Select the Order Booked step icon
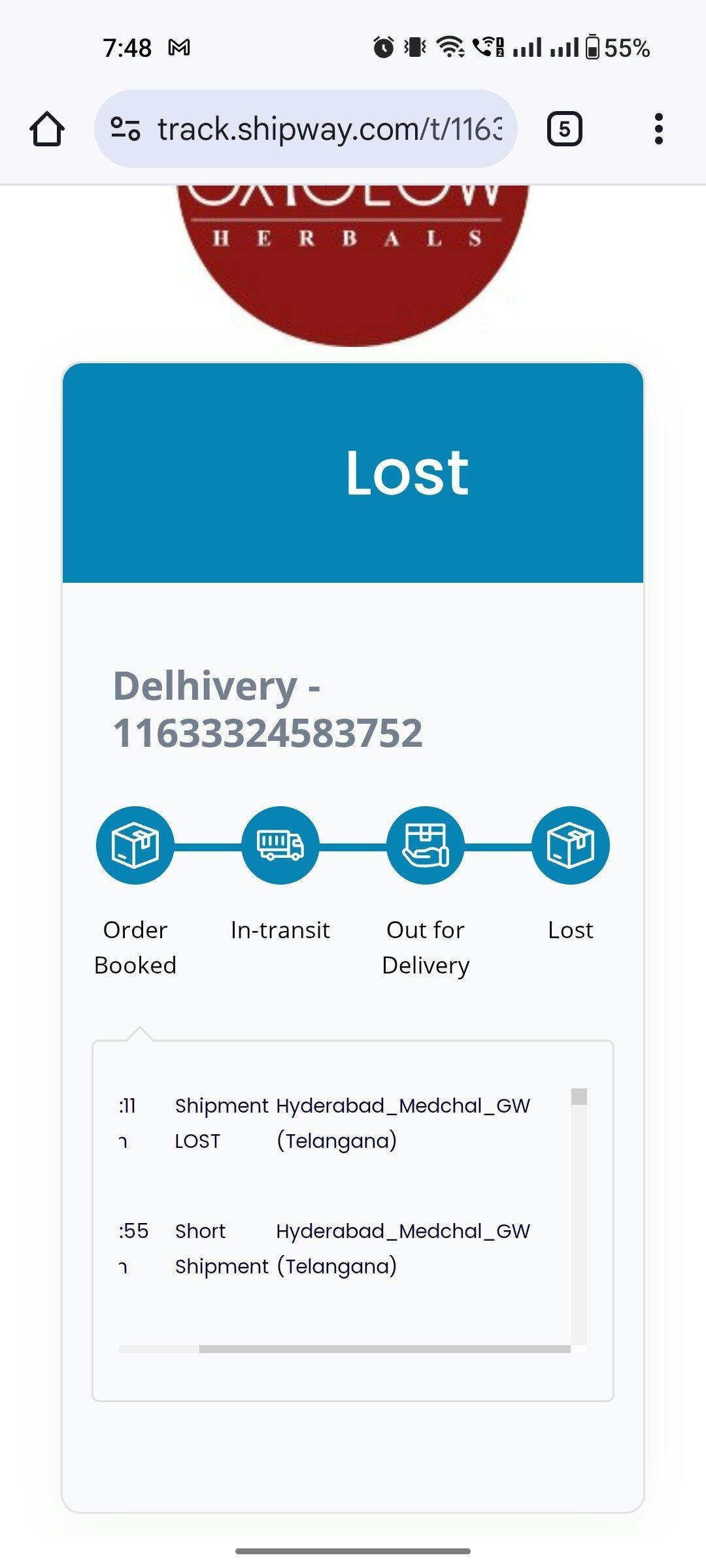Screen dimensions: 706x1568 click(x=135, y=845)
